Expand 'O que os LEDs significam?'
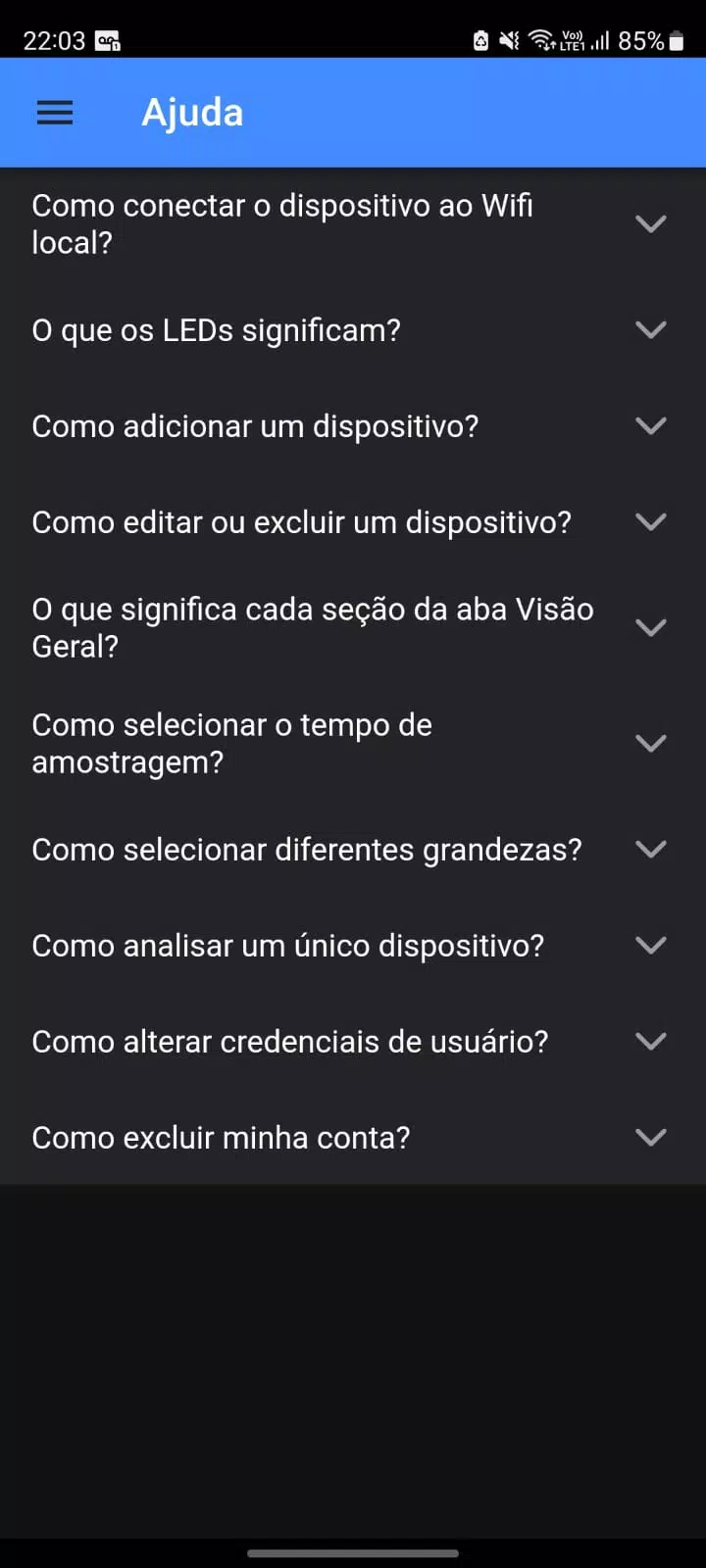Screen dimensions: 706x1568 353,330
